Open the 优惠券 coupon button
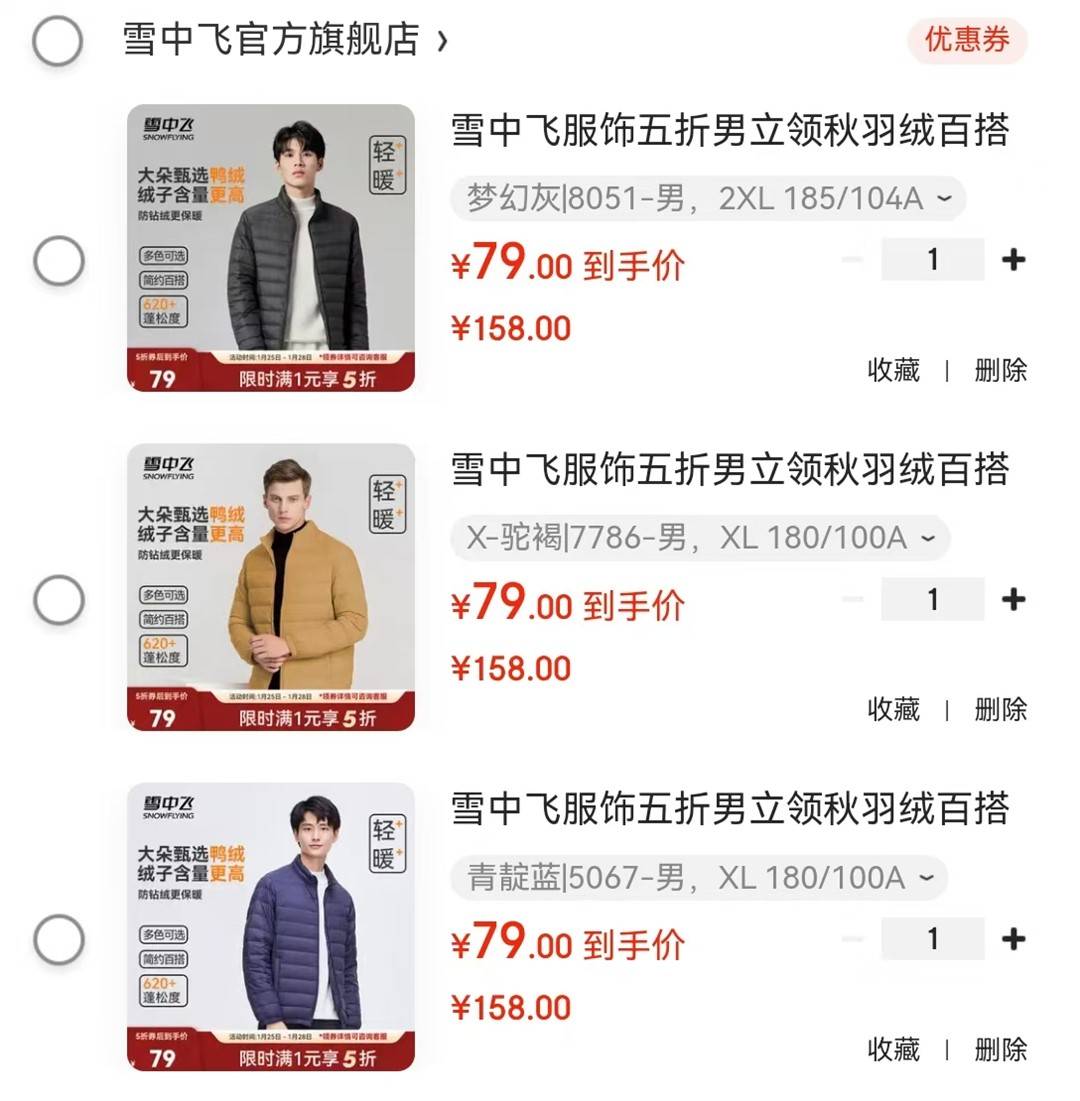The image size is (1080, 1101). tap(967, 40)
